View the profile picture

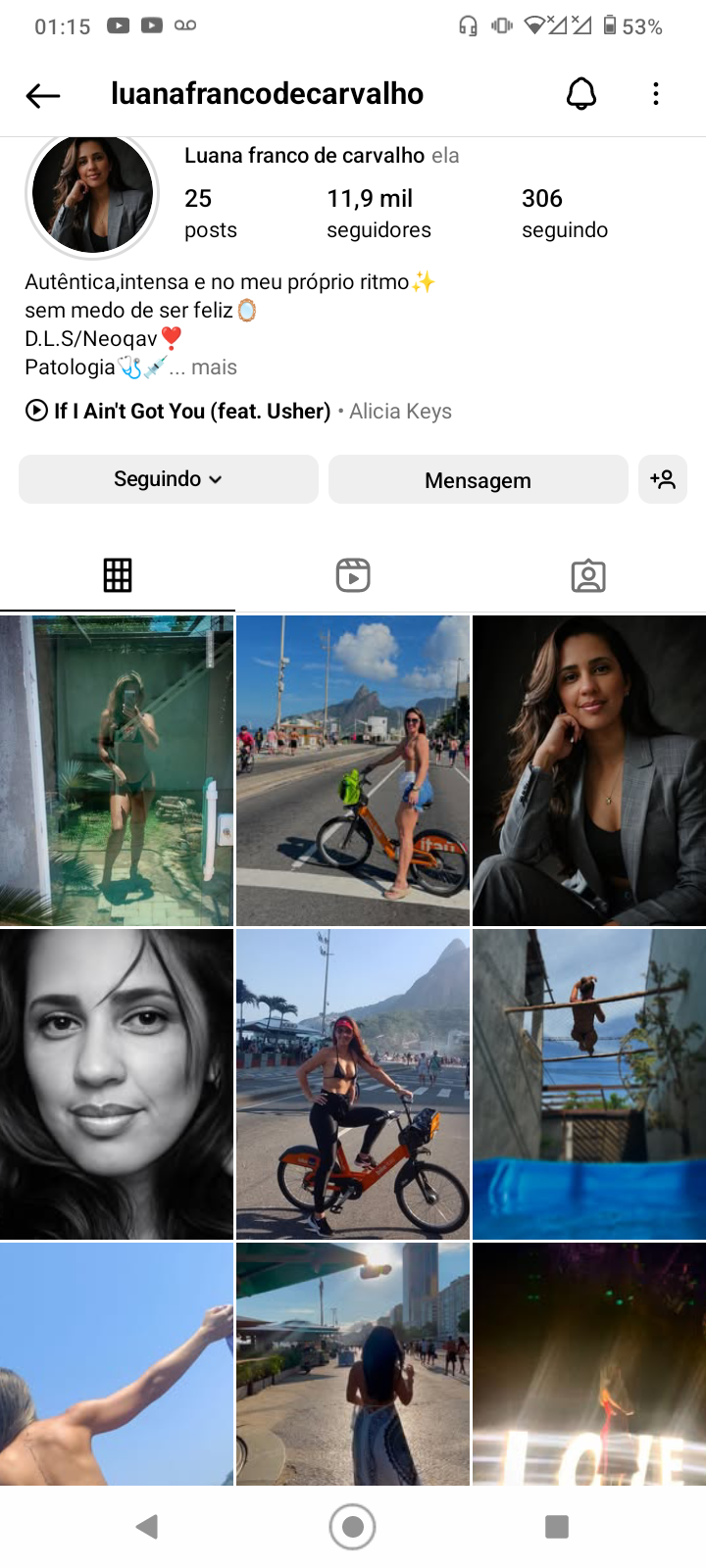pyautogui.click(x=93, y=195)
